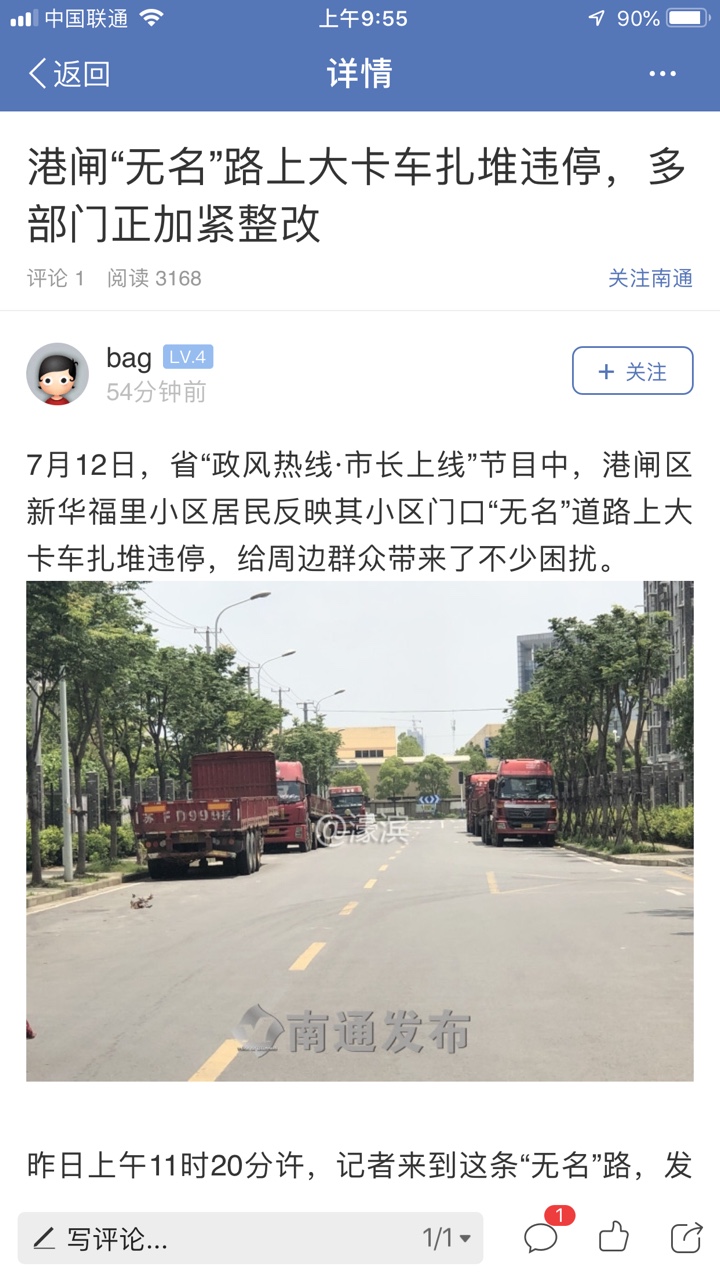Open the 1/1 page selector dropdown

tap(446, 1239)
